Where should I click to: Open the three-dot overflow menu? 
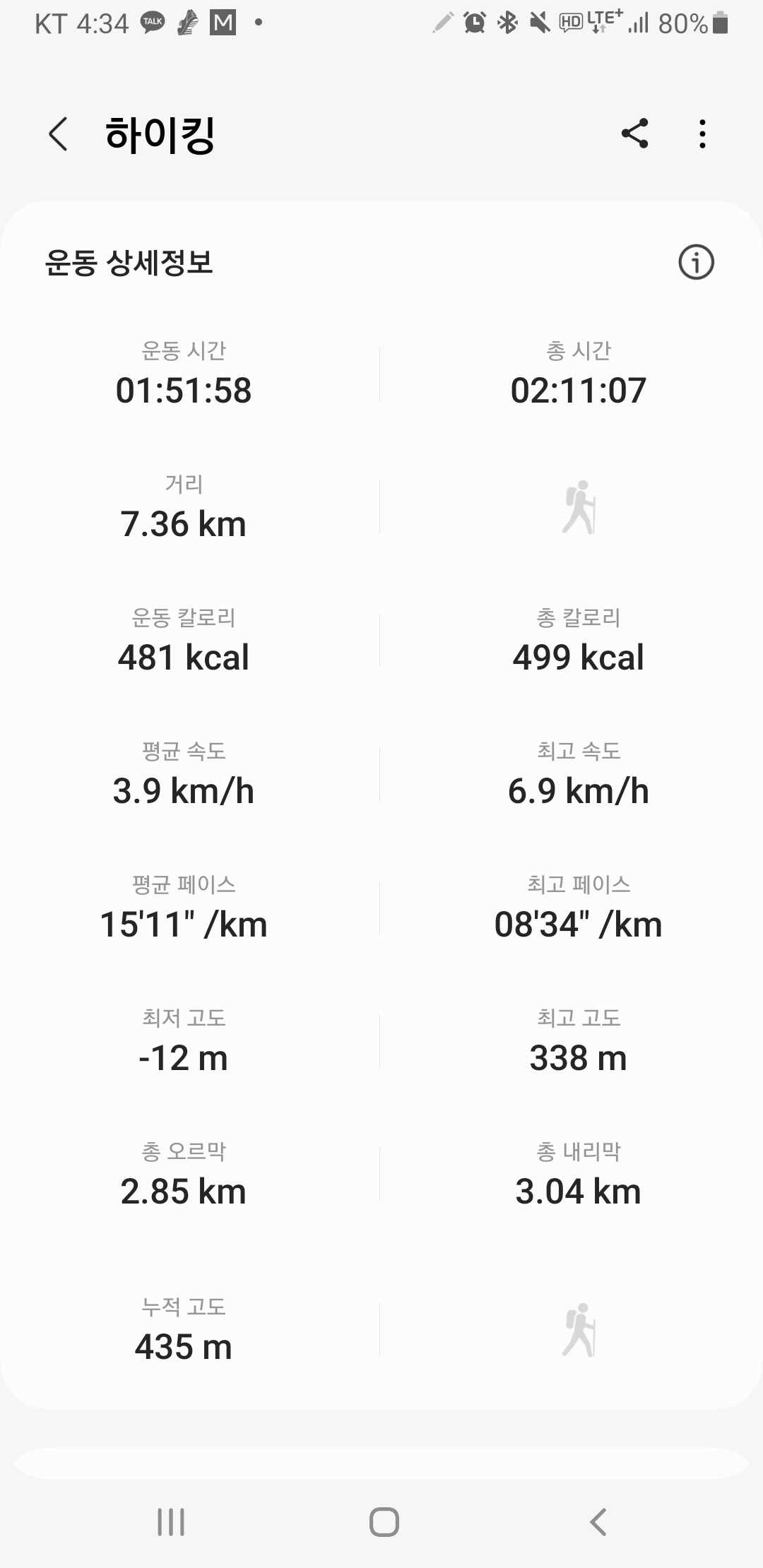(x=702, y=133)
